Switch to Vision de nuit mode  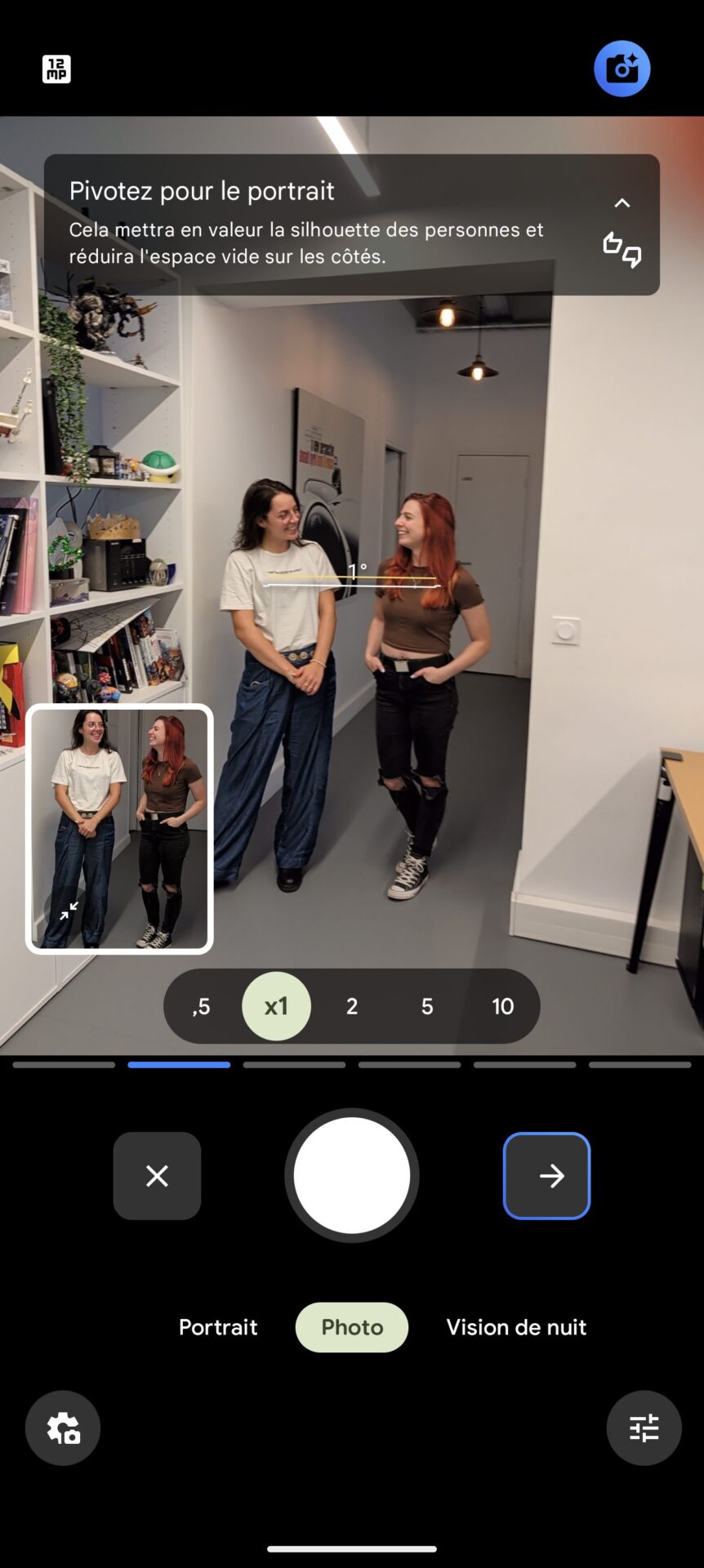tap(516, 1327)
